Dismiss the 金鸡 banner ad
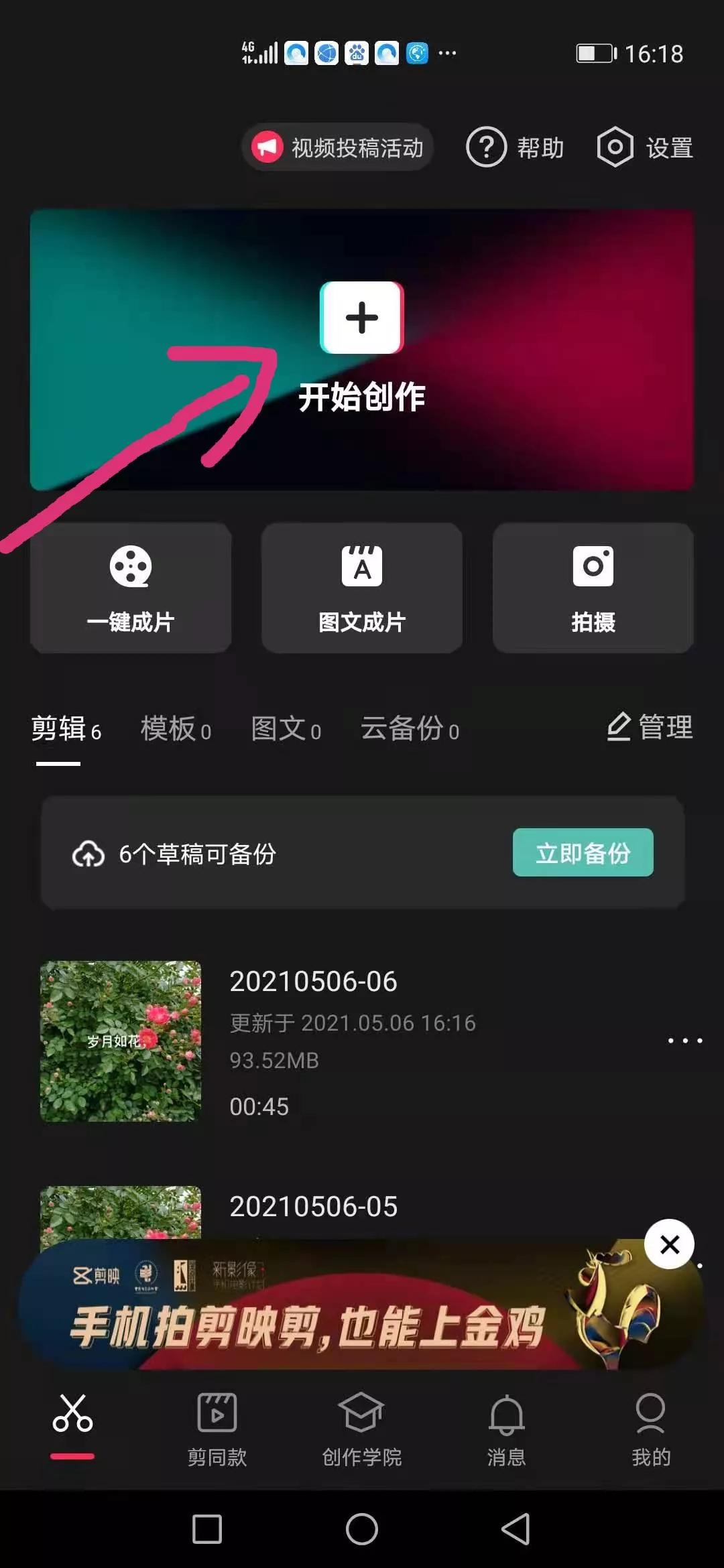 669,1244
